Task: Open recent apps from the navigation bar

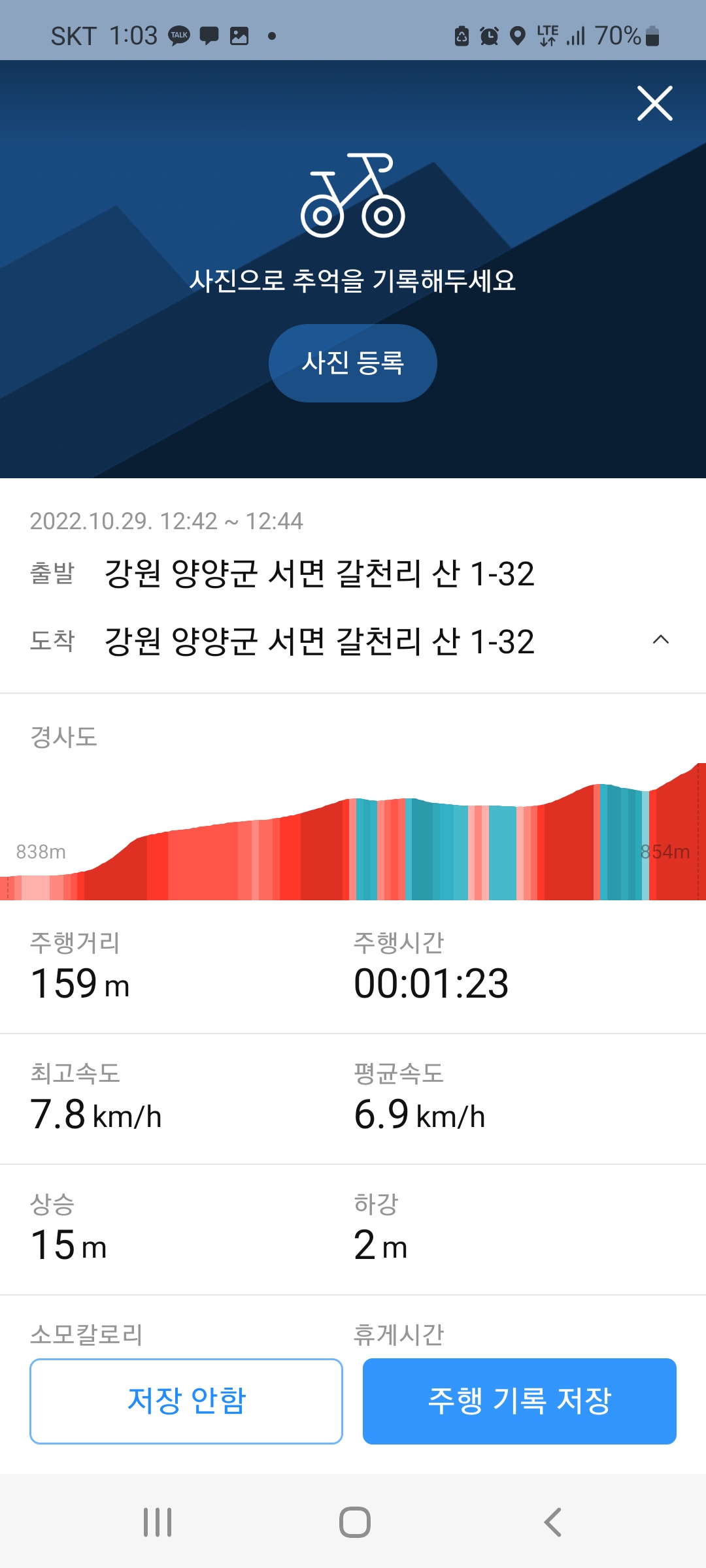Action: click(x=158, y=1522)
